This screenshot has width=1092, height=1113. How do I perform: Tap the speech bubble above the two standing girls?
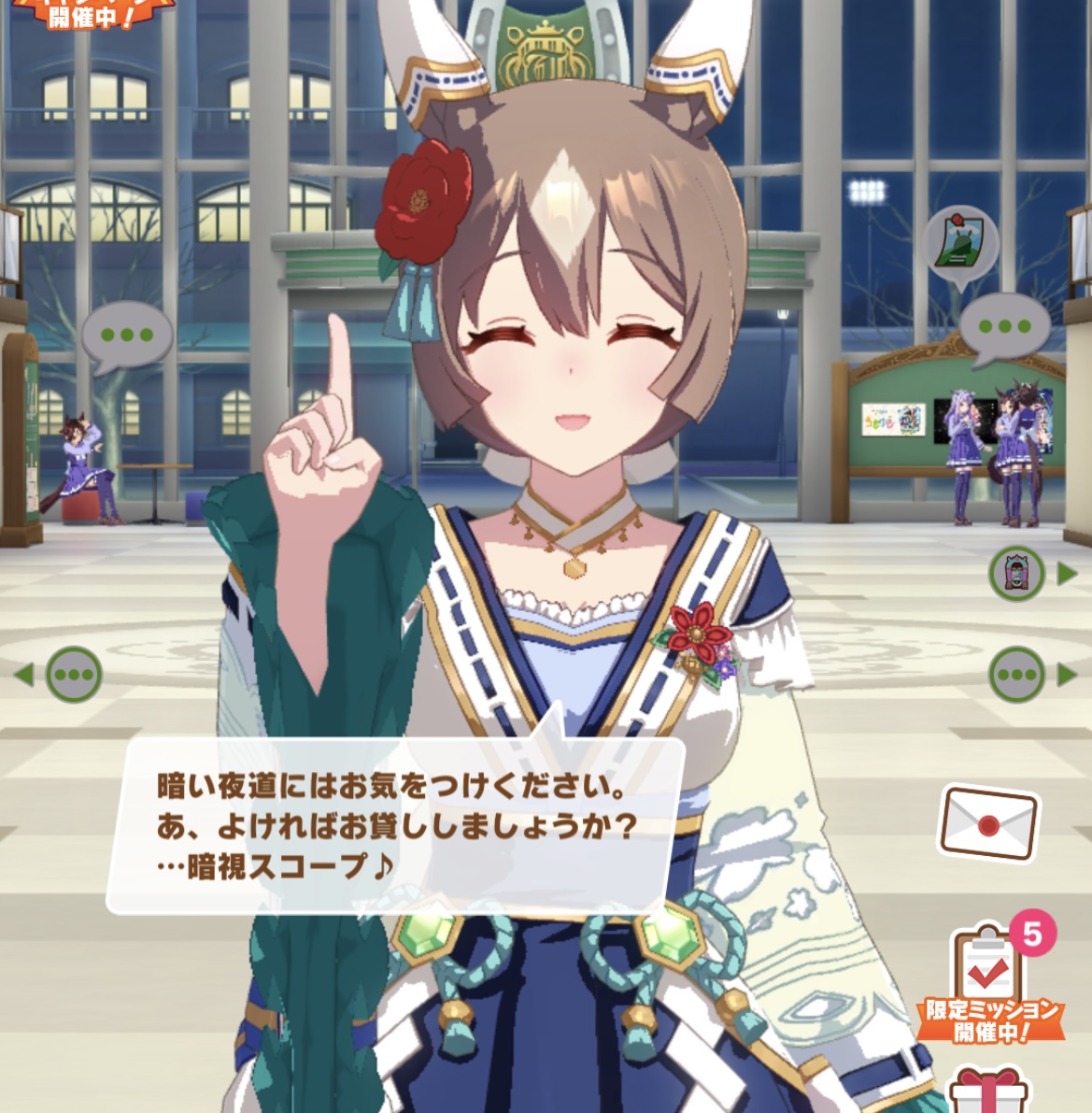[x=1003, y=328]
